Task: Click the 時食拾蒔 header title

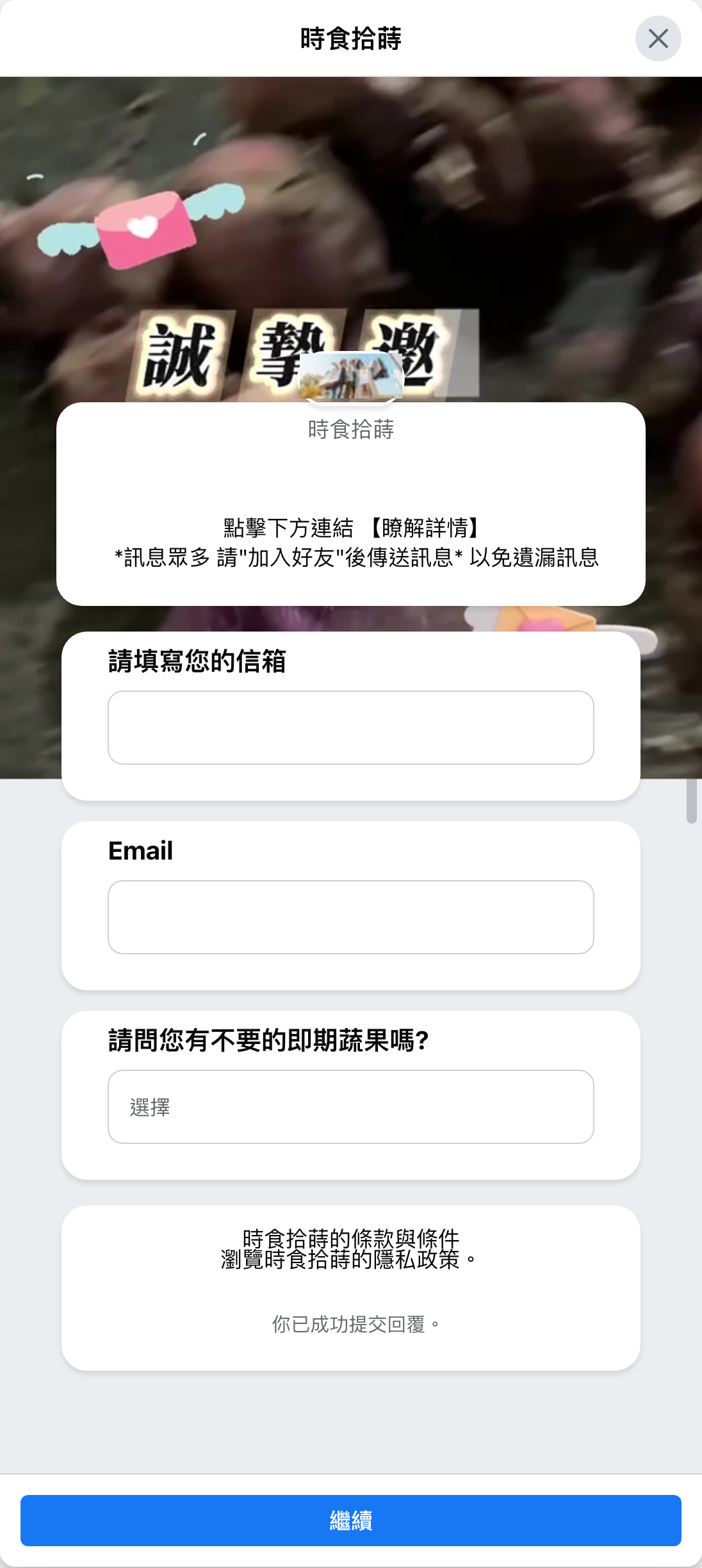Action: click(x=350, y=37)
